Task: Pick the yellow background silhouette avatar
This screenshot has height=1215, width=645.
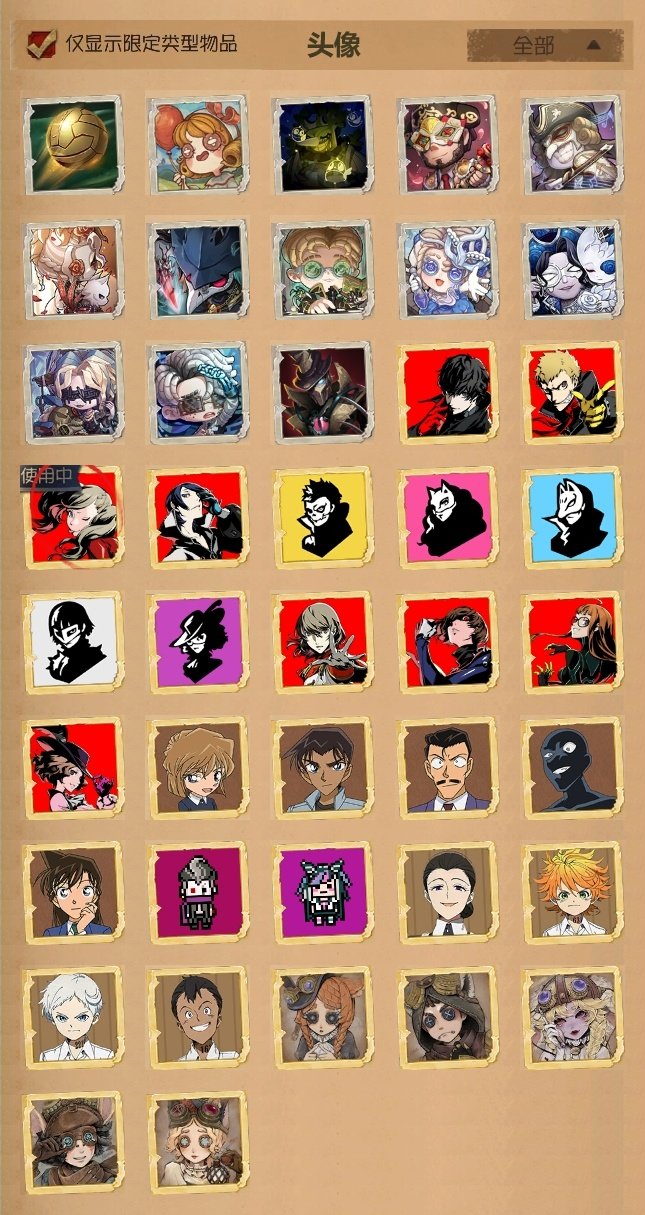Action: tap(323, 518)
